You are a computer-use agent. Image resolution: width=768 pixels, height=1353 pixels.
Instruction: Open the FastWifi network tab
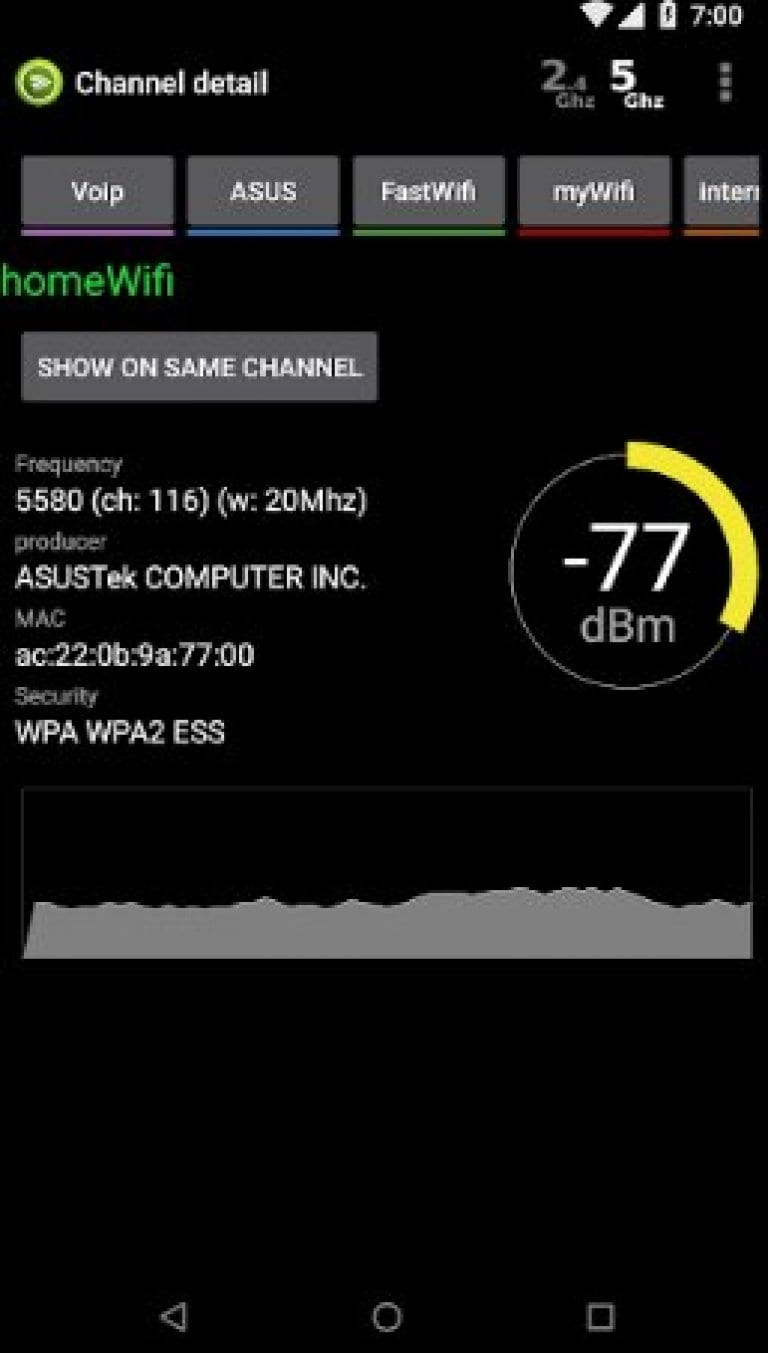(428, 191)
